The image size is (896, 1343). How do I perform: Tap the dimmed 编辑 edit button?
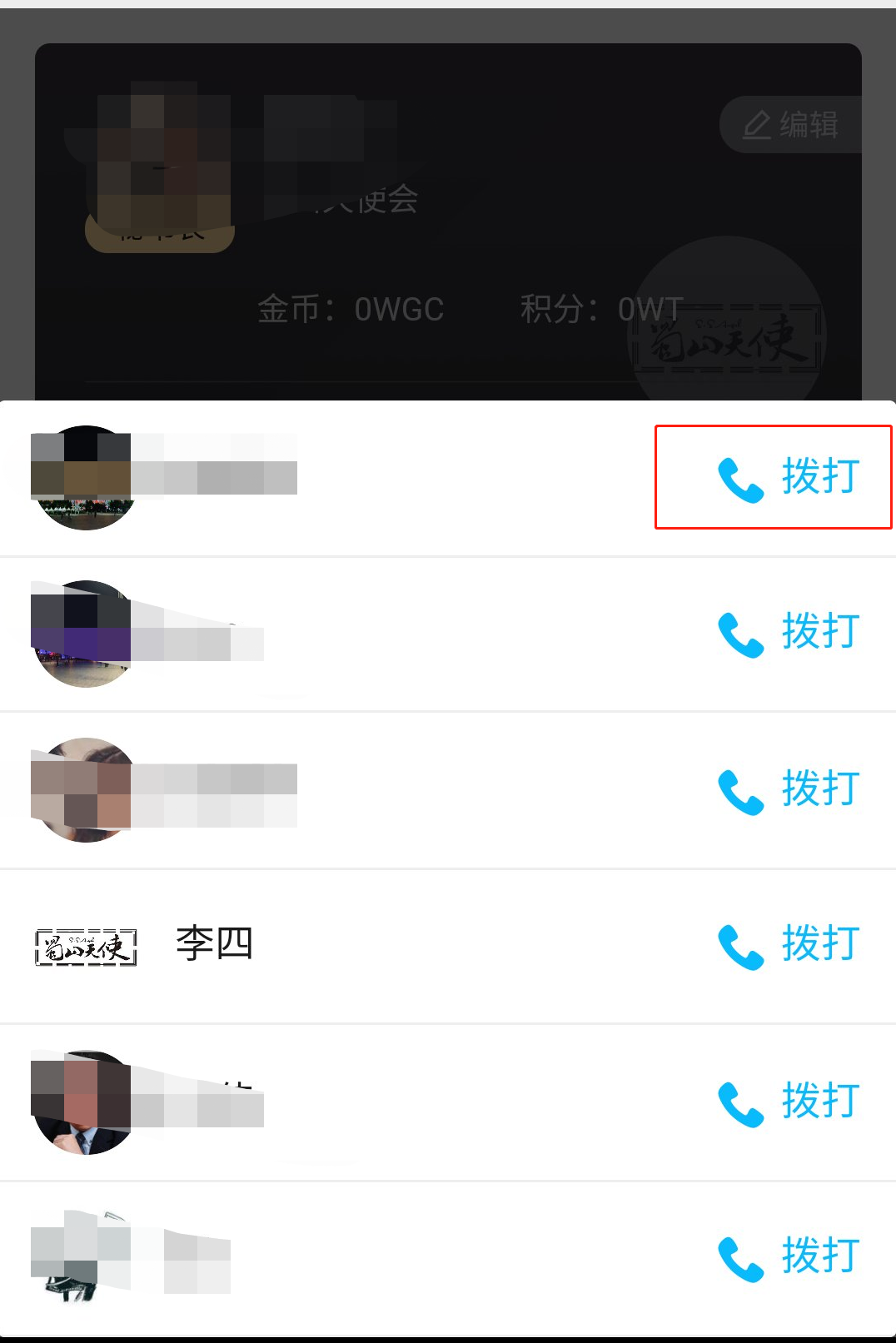coord(790,125)
